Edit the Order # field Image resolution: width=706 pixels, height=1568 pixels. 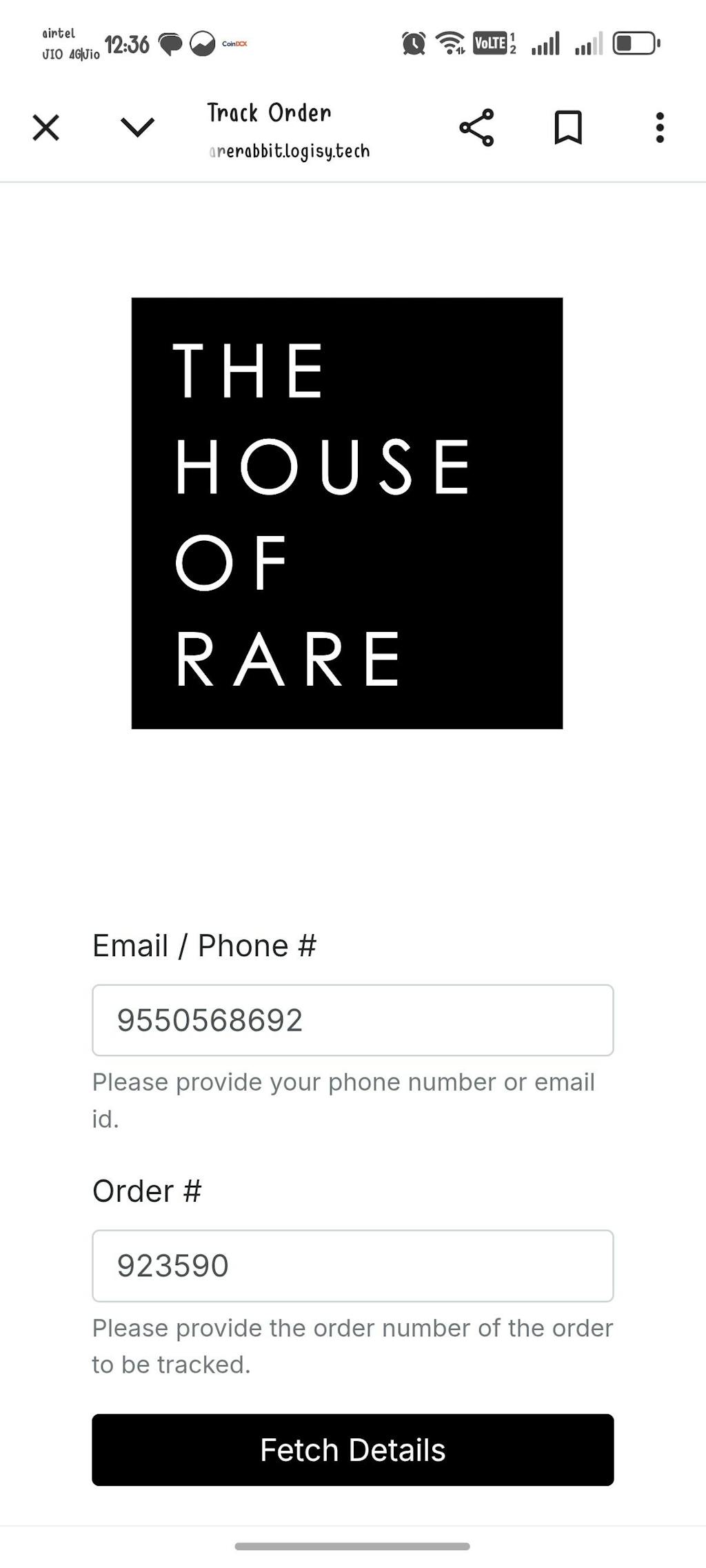[352, 1266]
